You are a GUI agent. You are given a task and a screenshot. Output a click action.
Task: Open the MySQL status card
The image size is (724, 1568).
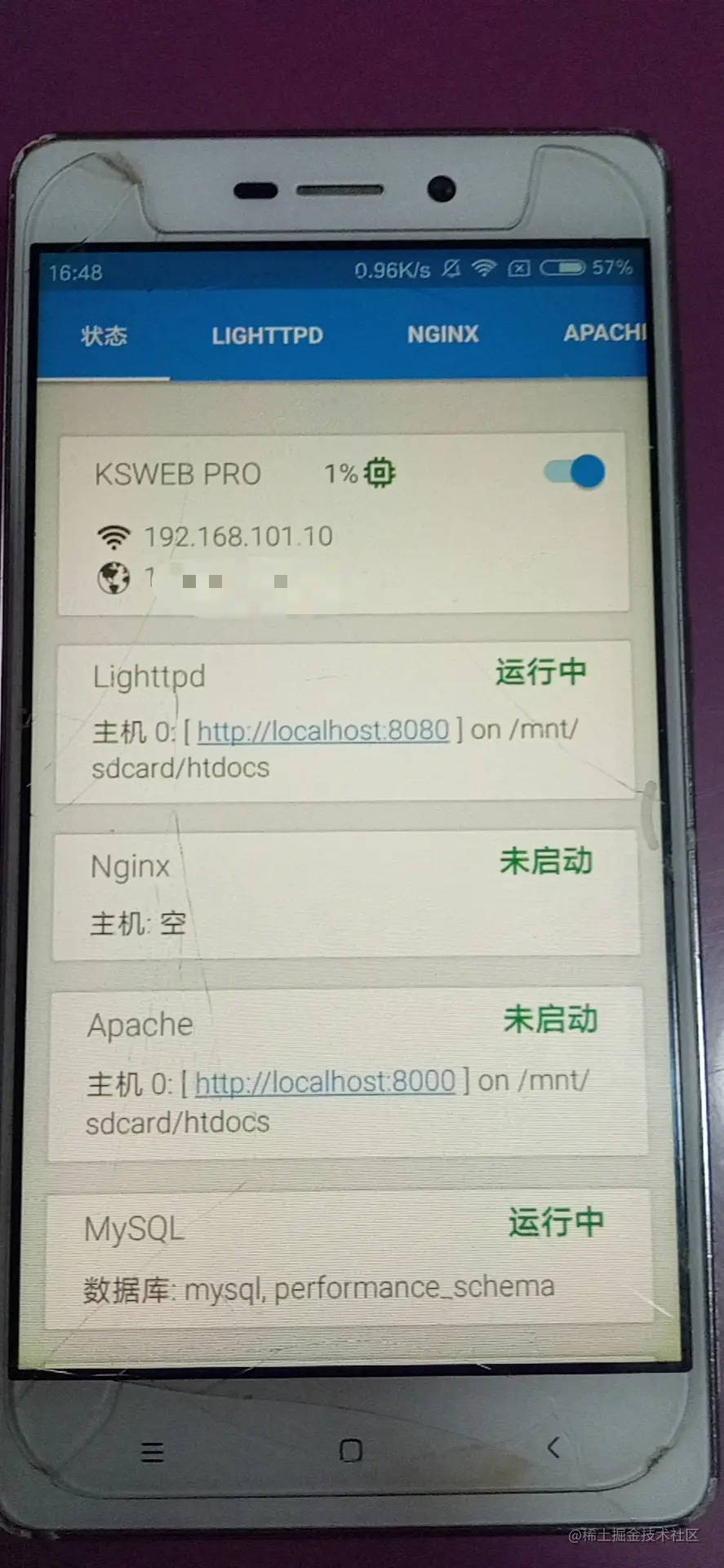(349, 1258)
